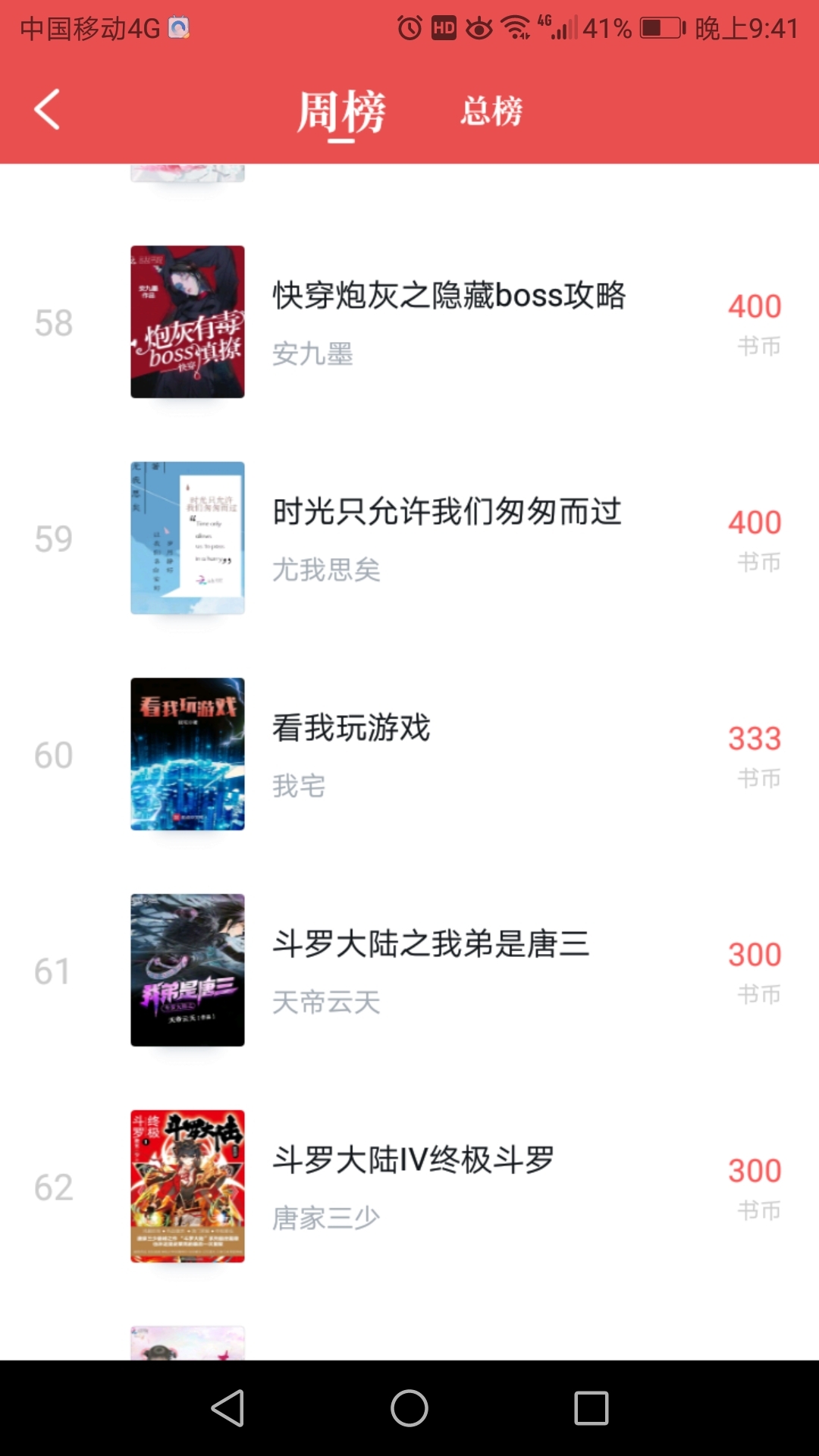Go back using the top-left arrow
The width and height of the screenshot is (819, 1456).
click(47, 110)
